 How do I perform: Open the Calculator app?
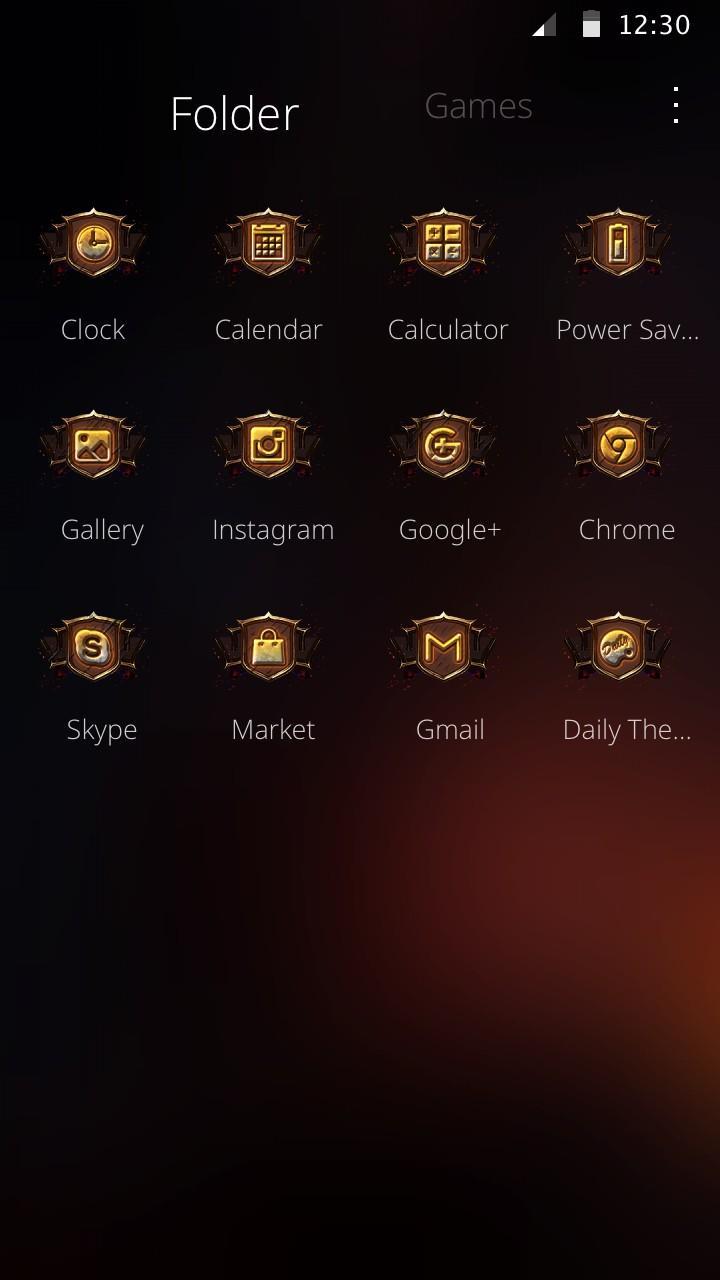[x=444, y=245]
